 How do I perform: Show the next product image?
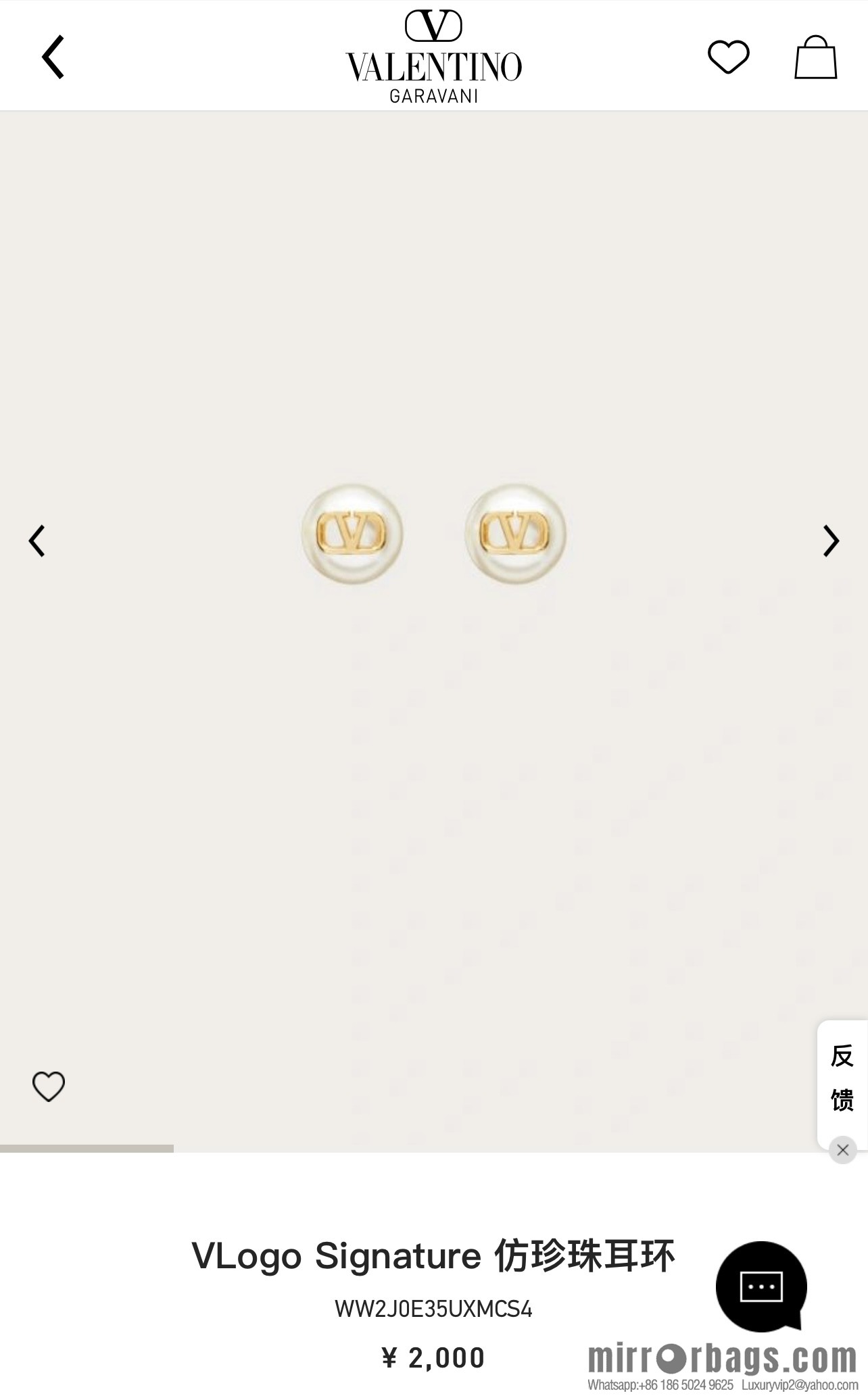(x=831, y=541)
